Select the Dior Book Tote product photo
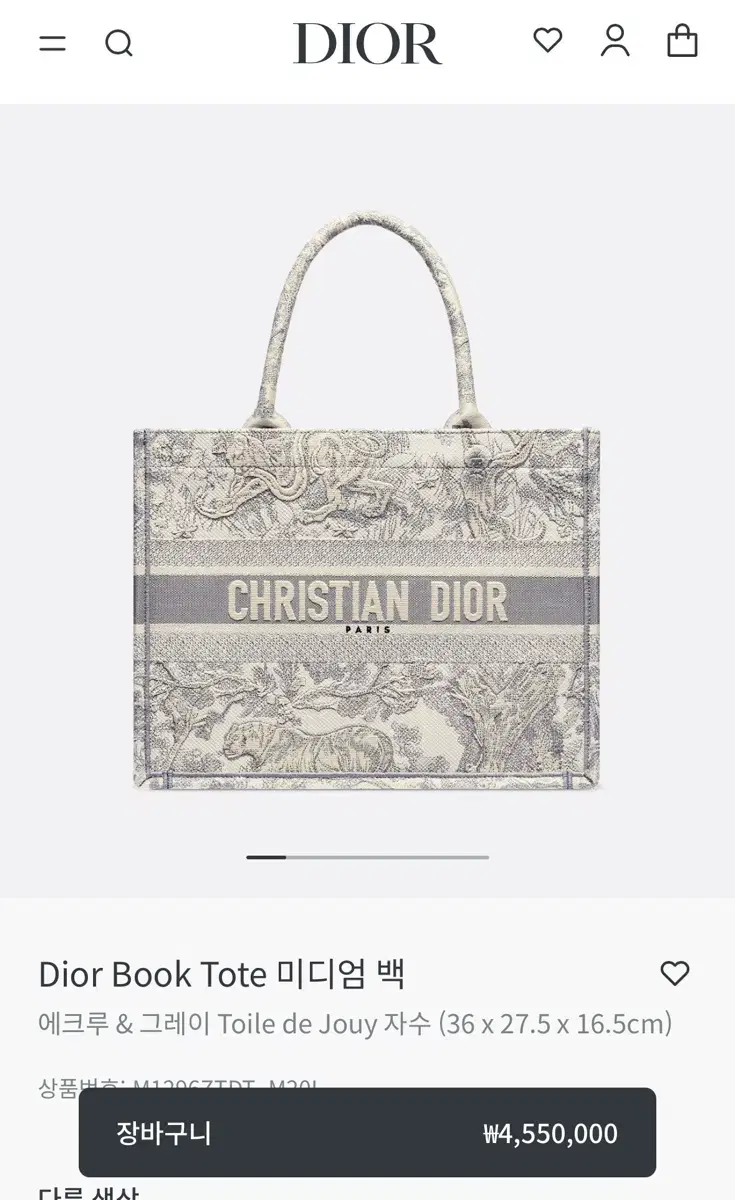The width and height of the screenshot is (735, 1200). 367,500
